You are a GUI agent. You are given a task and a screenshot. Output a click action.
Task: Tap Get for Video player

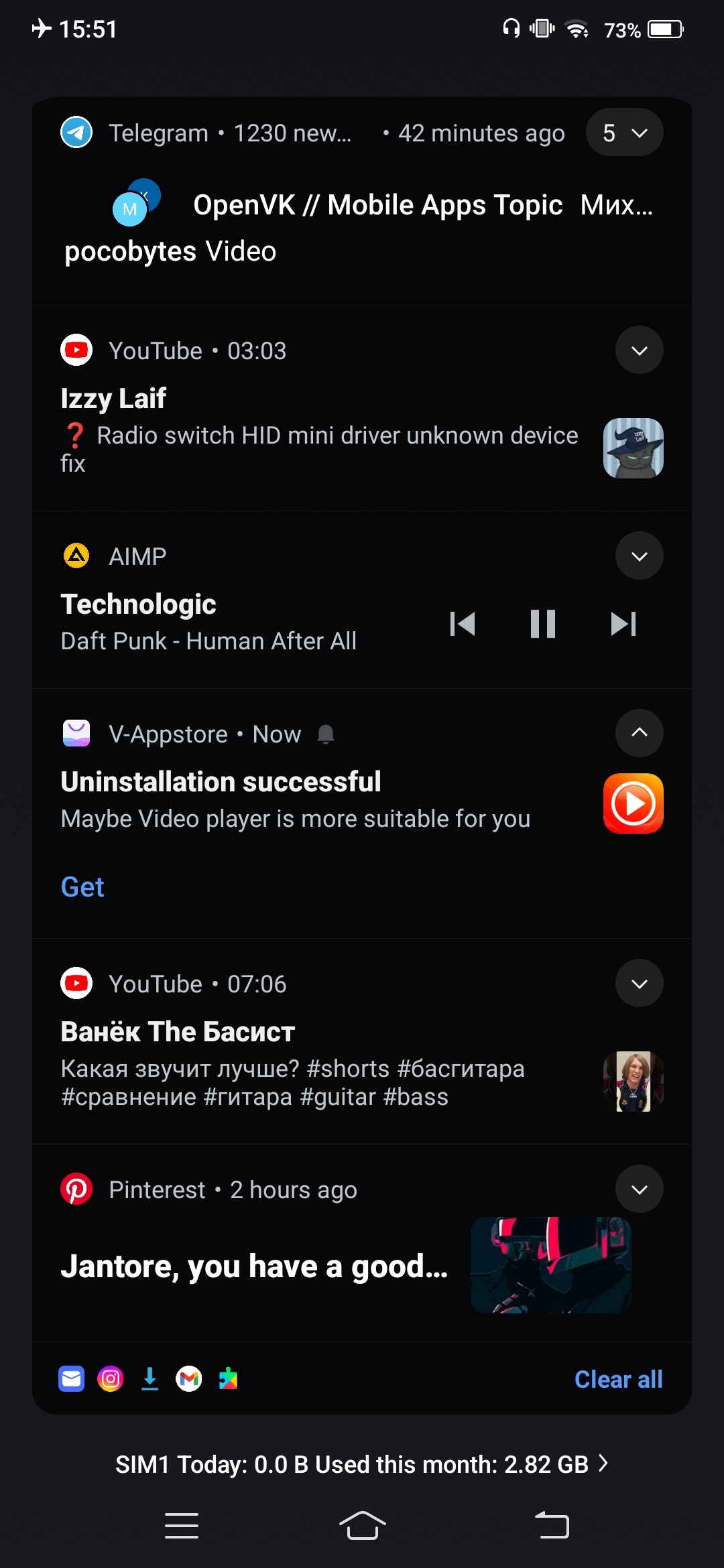click(82, 887)
